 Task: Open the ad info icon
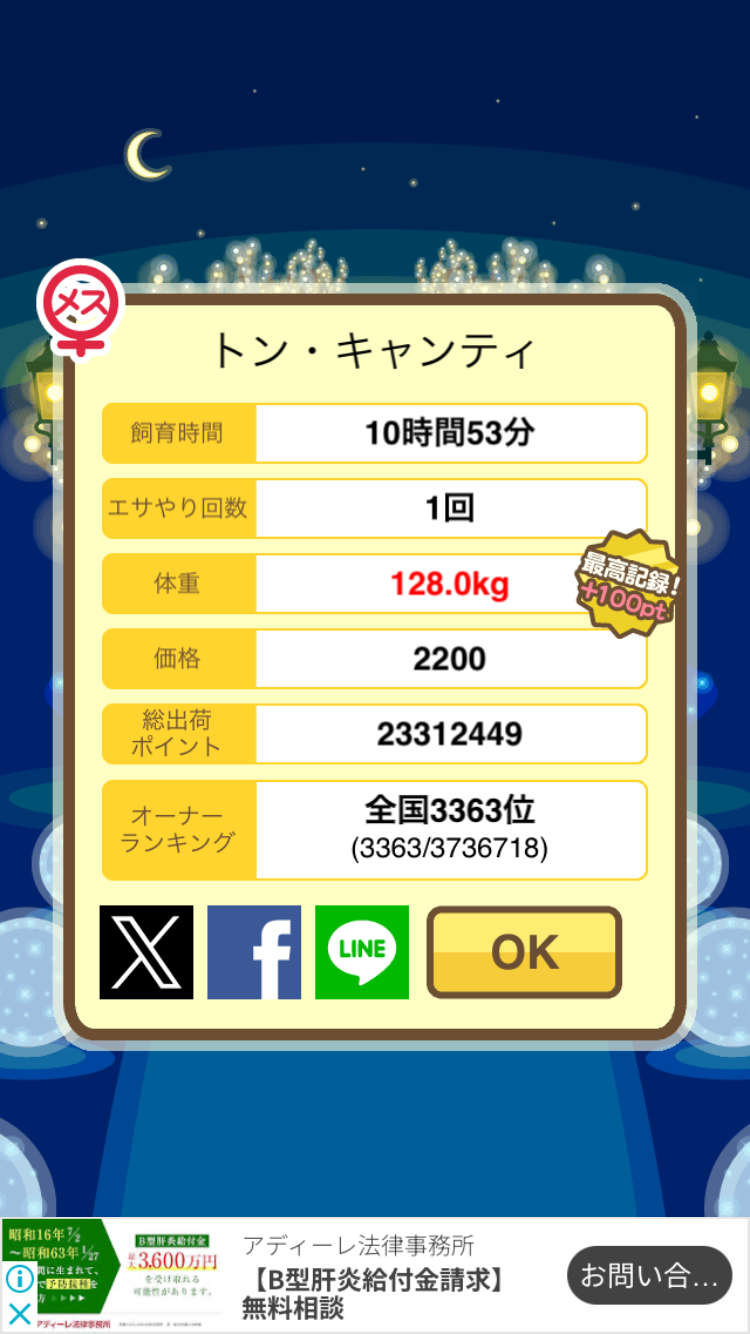[19, 1280]
